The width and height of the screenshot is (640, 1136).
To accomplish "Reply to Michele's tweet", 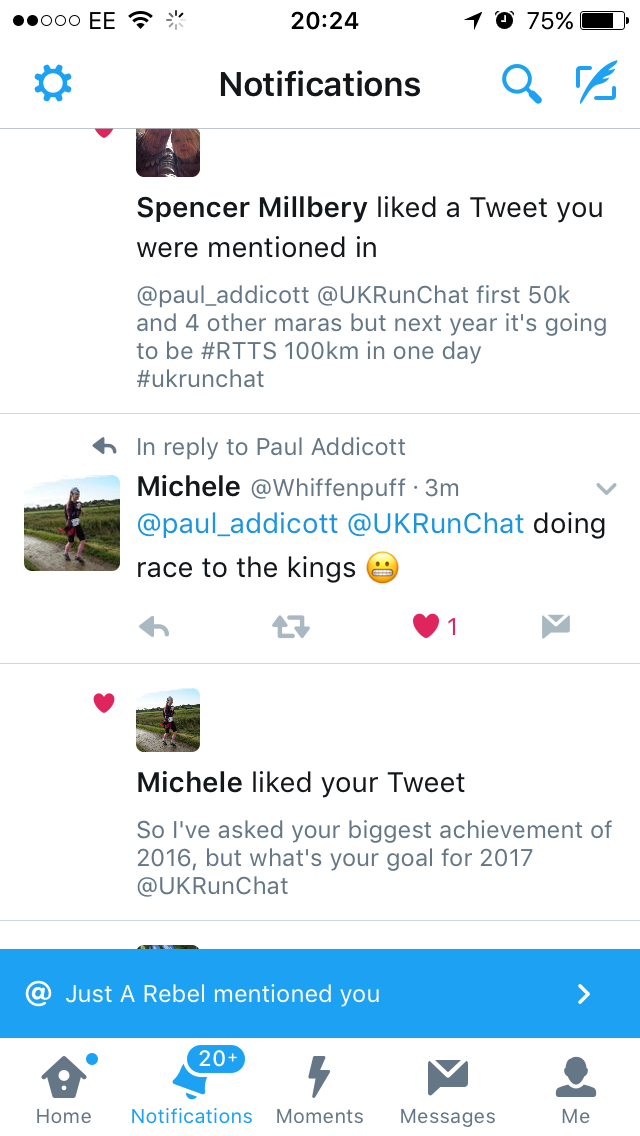I will coord(153,627).
